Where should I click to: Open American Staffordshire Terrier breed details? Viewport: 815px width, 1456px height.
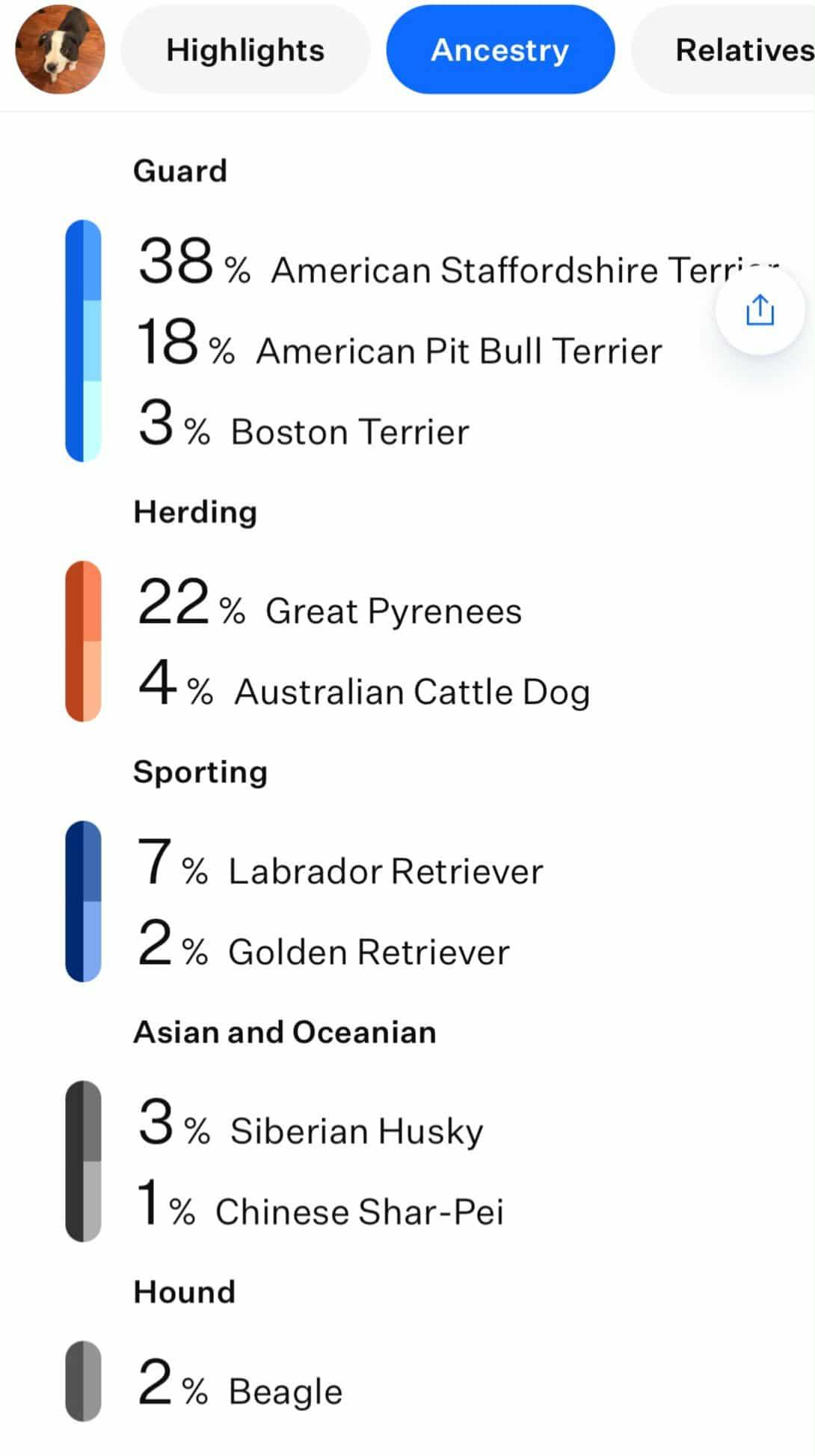point(449,267)
